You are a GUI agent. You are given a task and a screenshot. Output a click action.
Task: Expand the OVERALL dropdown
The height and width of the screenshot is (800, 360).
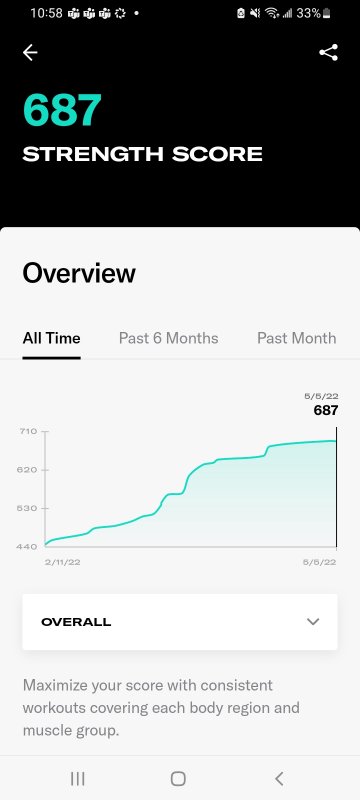[180, 621]
